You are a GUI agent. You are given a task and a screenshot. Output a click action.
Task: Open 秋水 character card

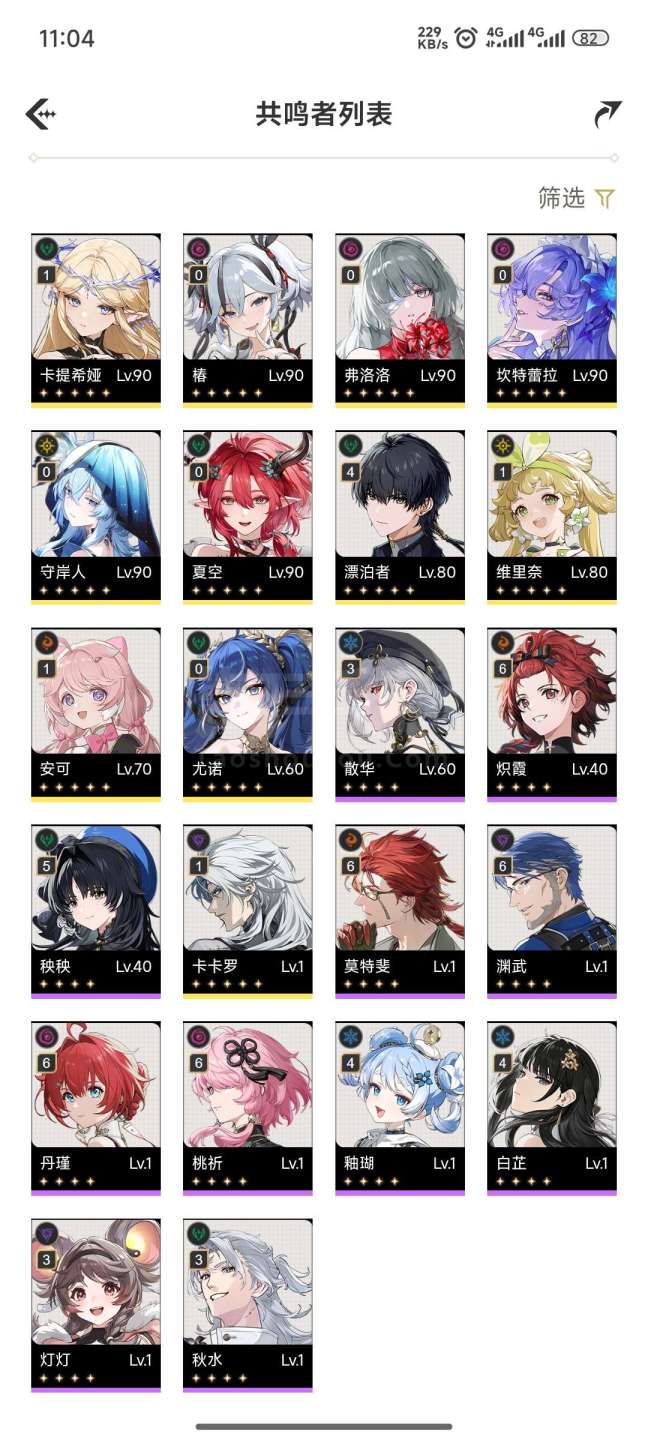pos(248,1305)
